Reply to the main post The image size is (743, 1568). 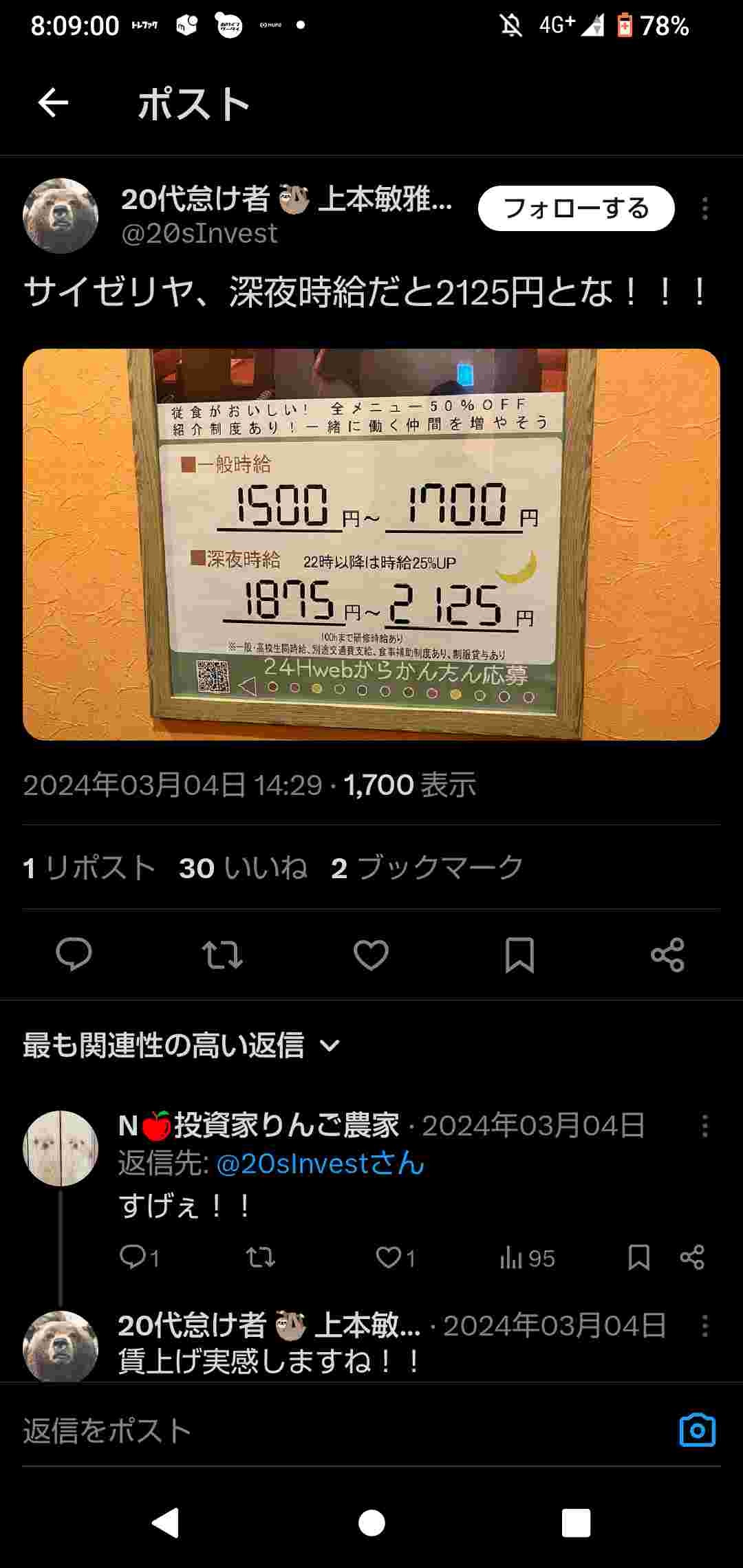click(74, 955)
